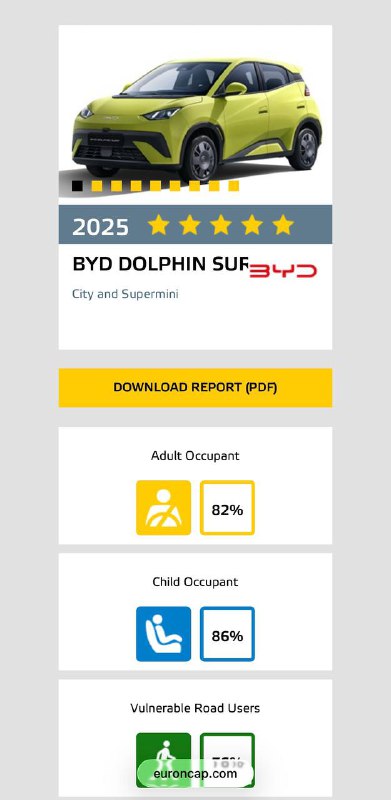Viewport: 391px width, 800px height.
Task: Select the second car image indicator dot
Action: 96,186
